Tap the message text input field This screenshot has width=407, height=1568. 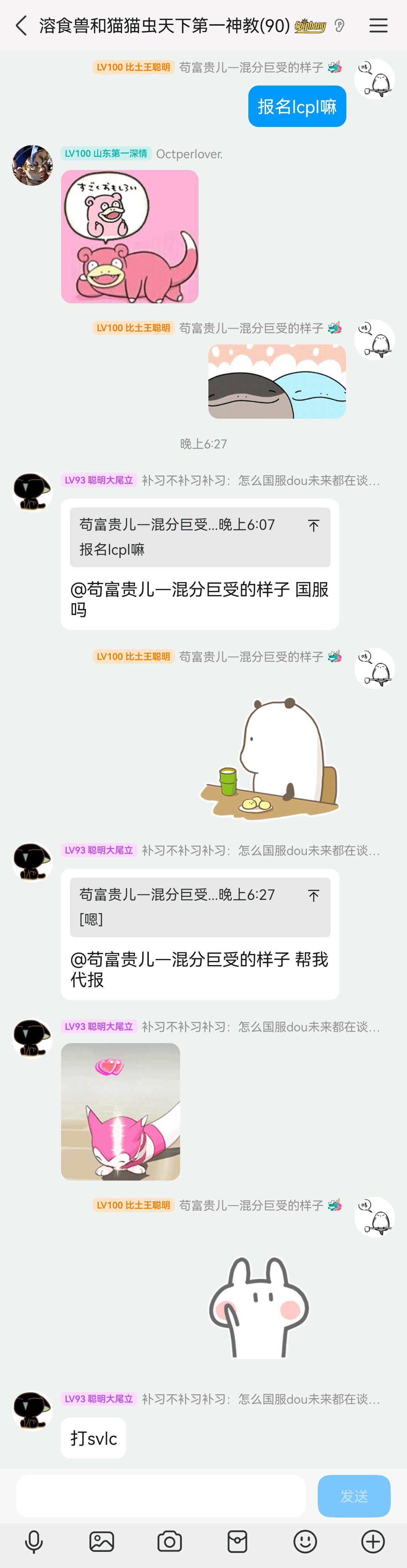click(x=161, y=1496)
